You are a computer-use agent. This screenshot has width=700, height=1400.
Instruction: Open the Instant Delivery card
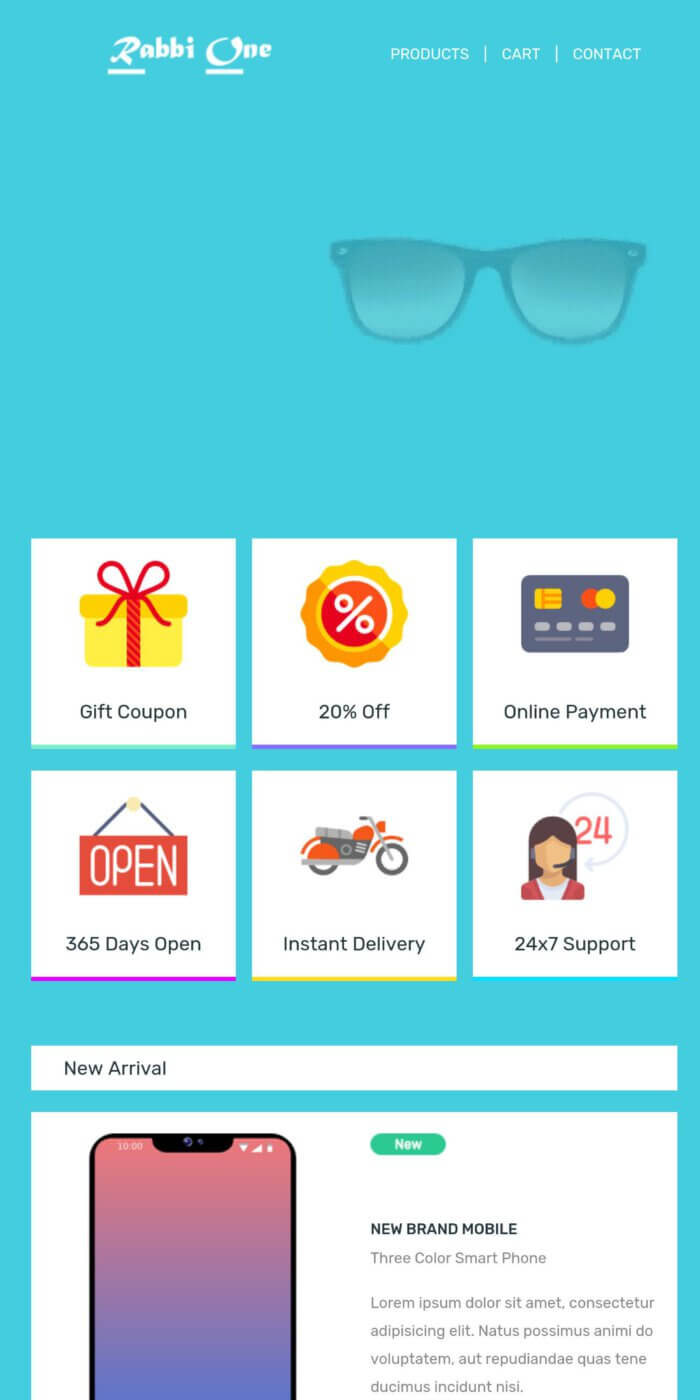coord(354,874)
